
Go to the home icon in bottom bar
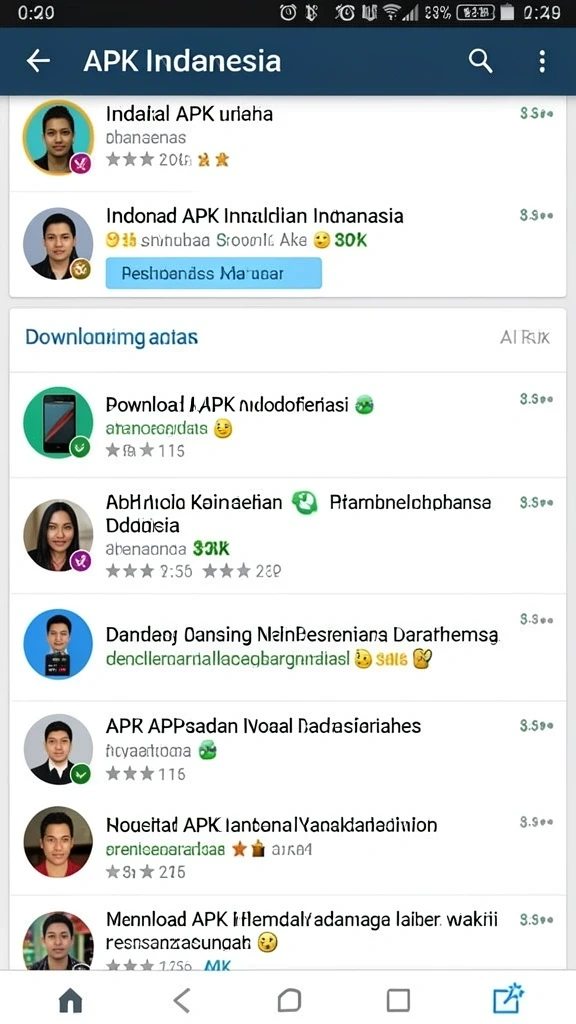(x=71, y=999)
